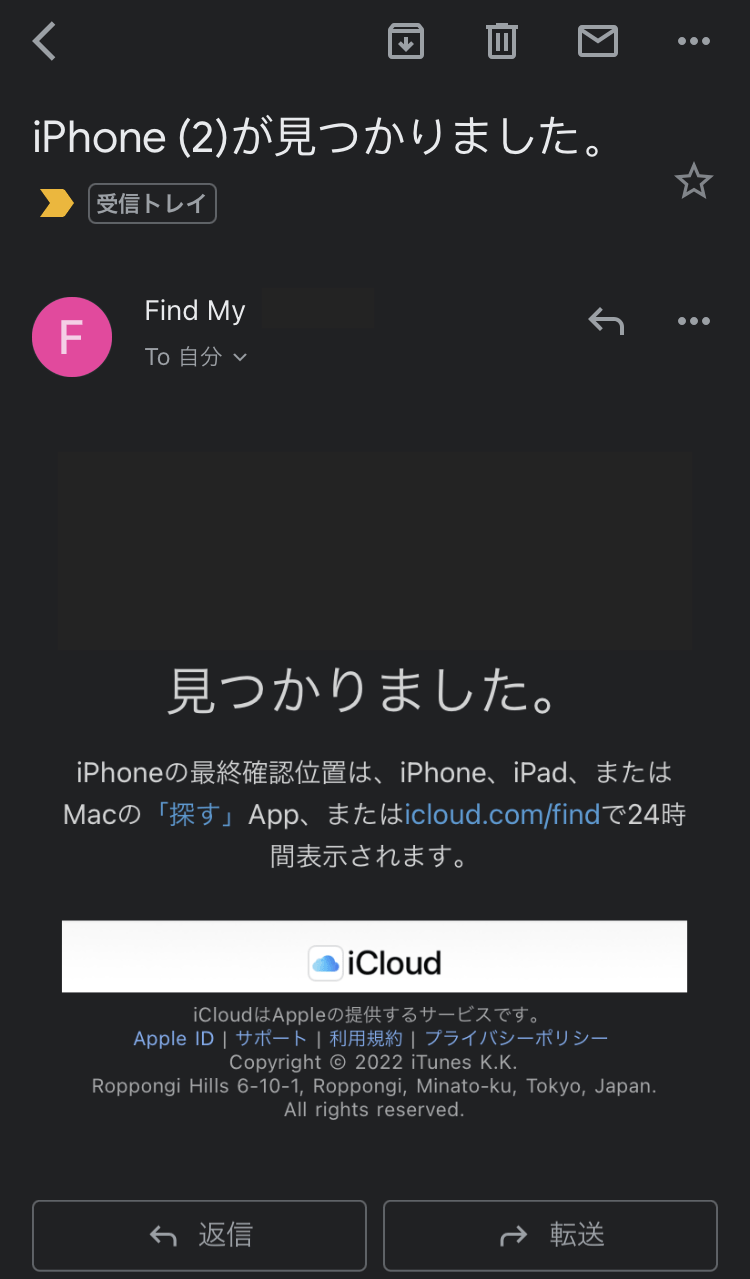Image resolution: width=750 pixels, height=1279 pixels.
Task: Open the Find My sender avatar
Action: [72, 337]
